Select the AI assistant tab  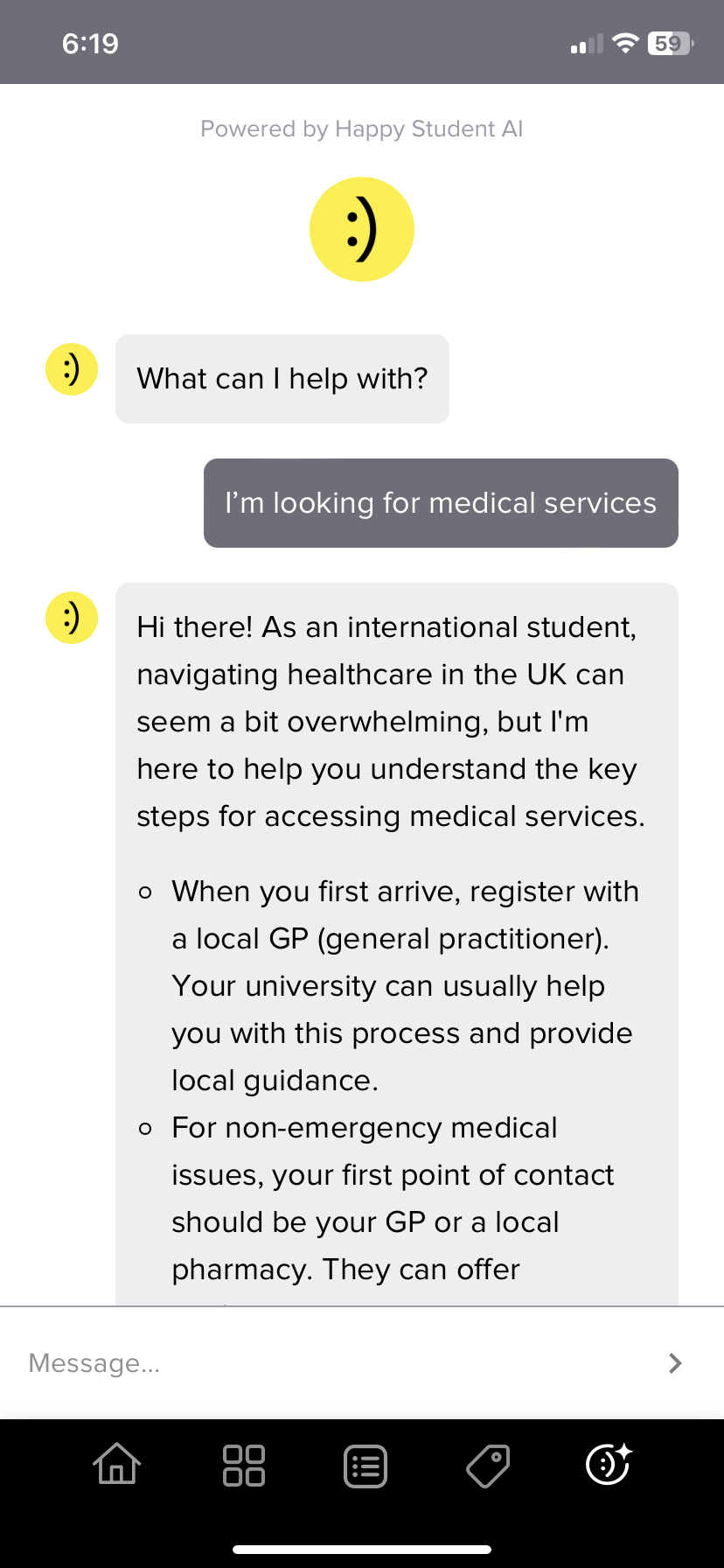click(609, 1465)
